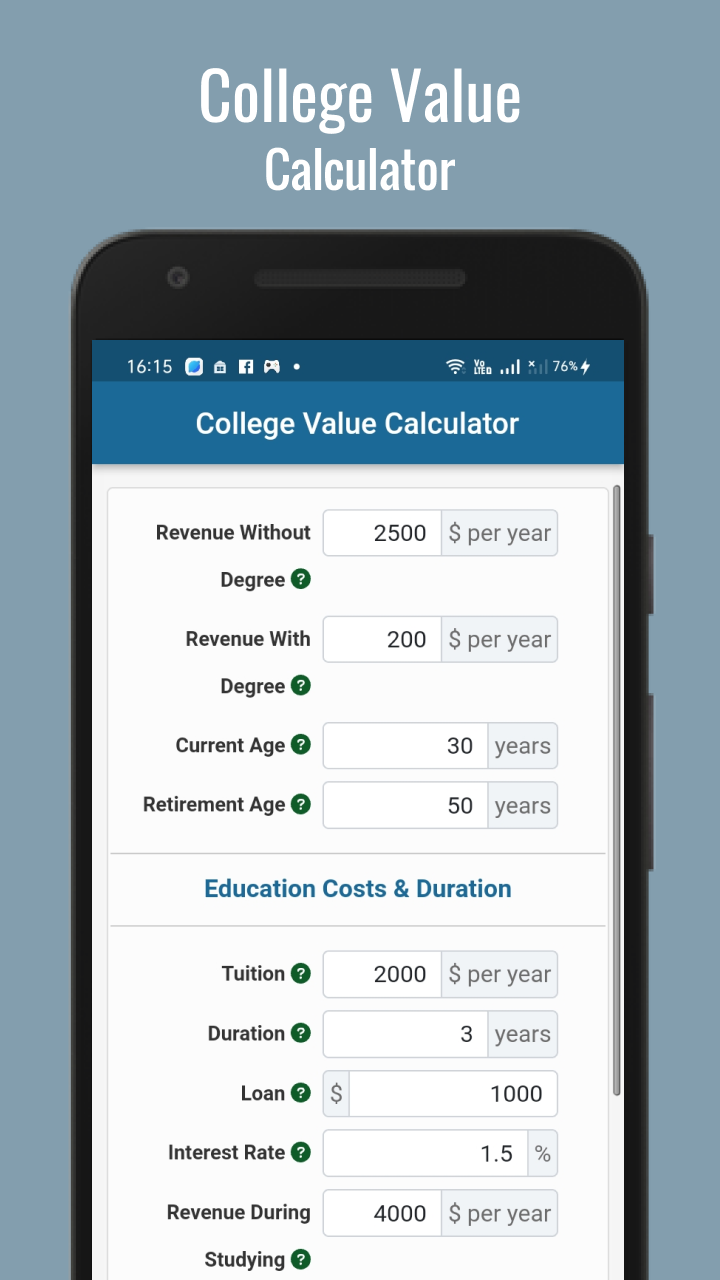Click the Education Costs & Duration heading
The image size is (720, 1280).
pos(357,888)
